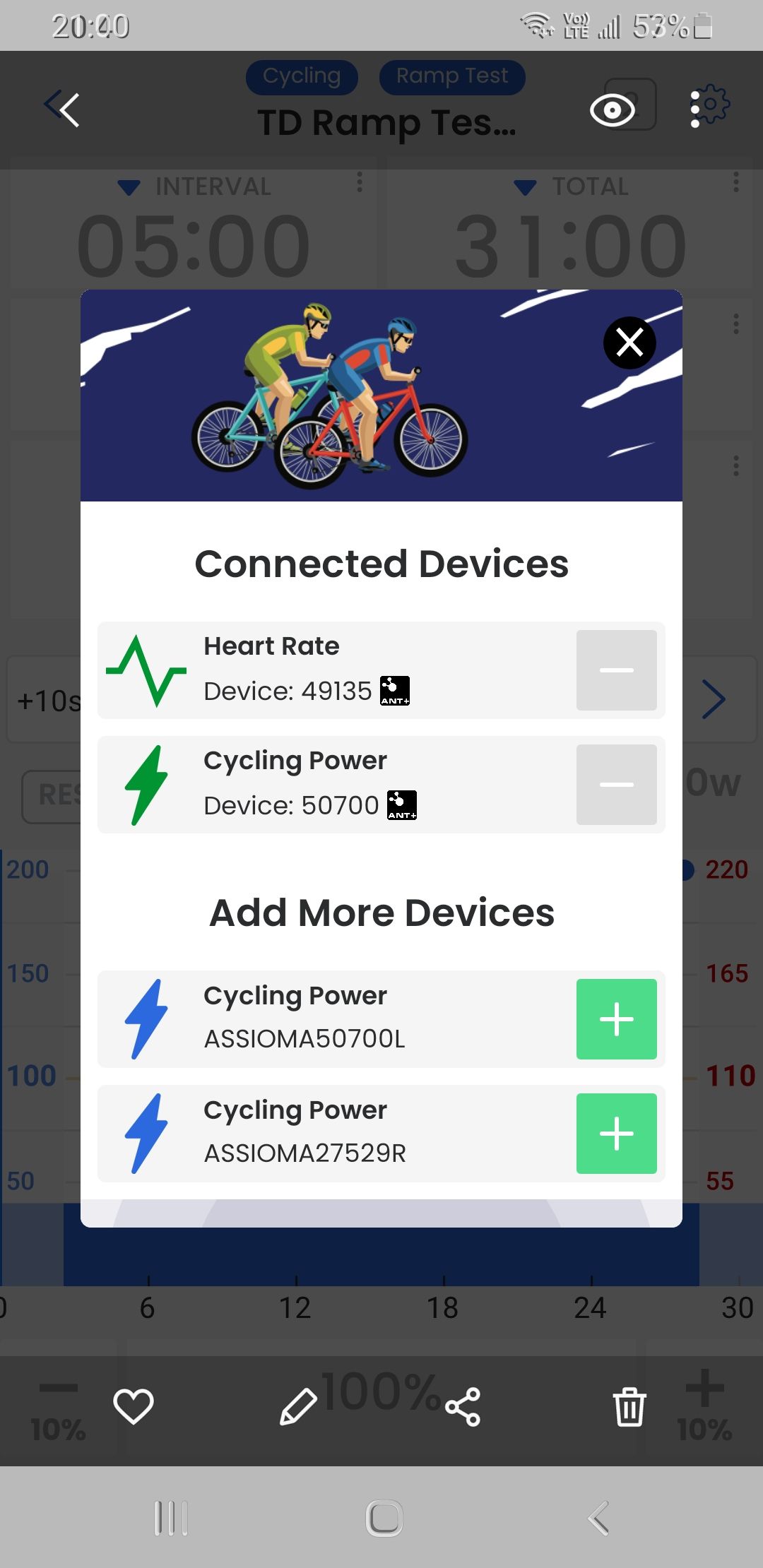This screenshot has height=1568, width=763.
Task: Open the workout settings gear
Action: (x=710, y=107)
